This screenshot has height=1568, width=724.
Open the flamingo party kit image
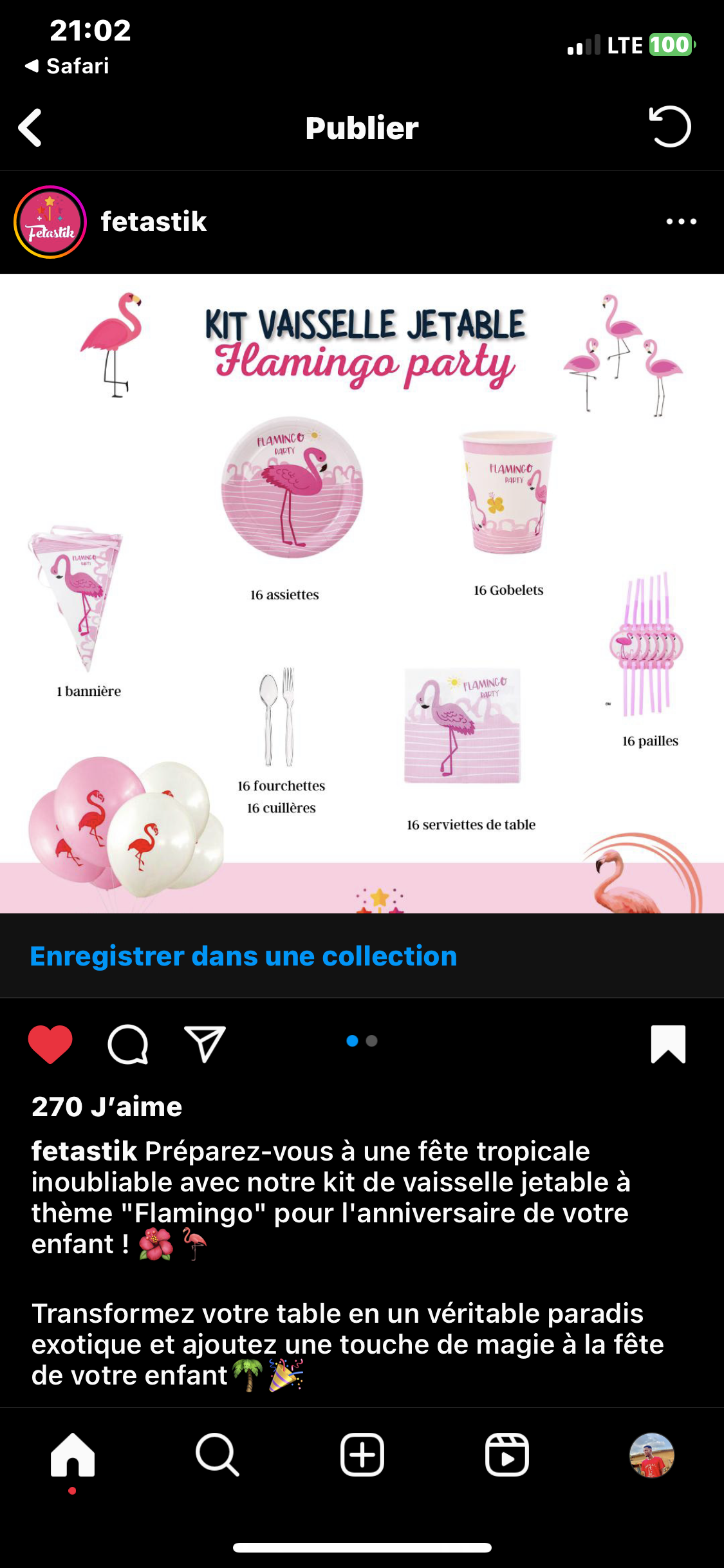pyautogui.click(x=362, y=593)
